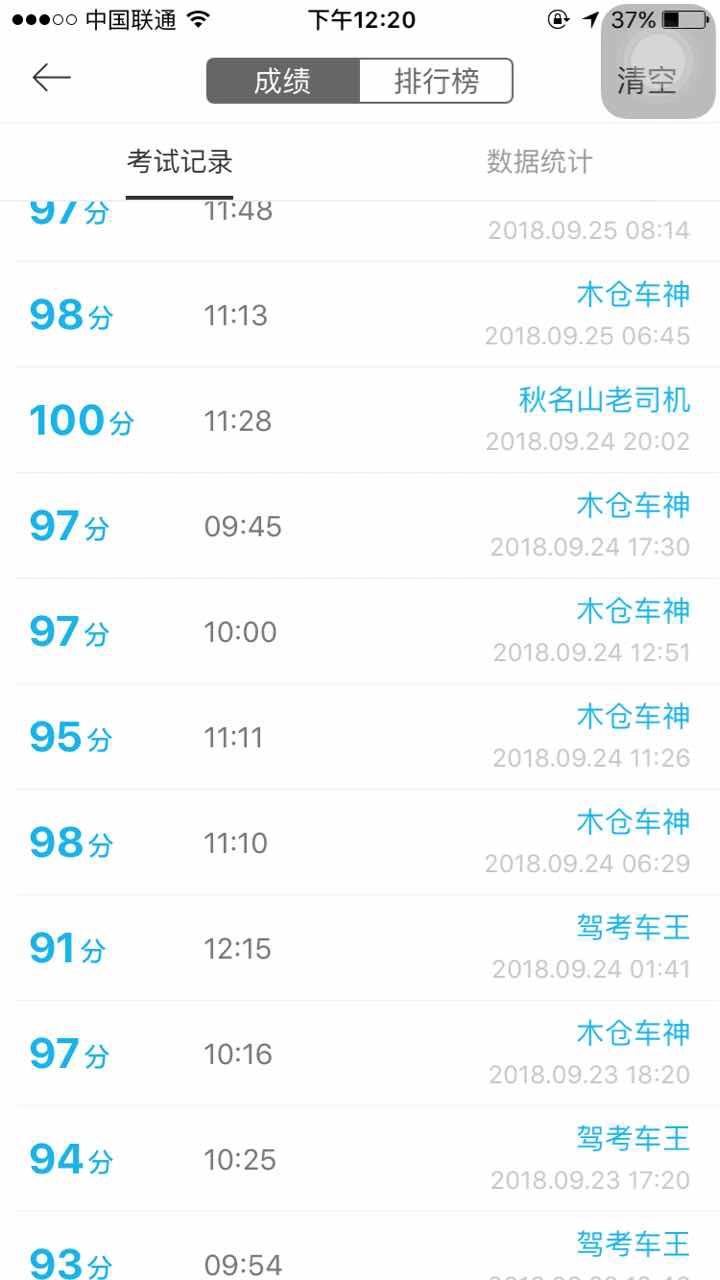
Task: Go back using the arrow icon
Action: tap(51, 78)
